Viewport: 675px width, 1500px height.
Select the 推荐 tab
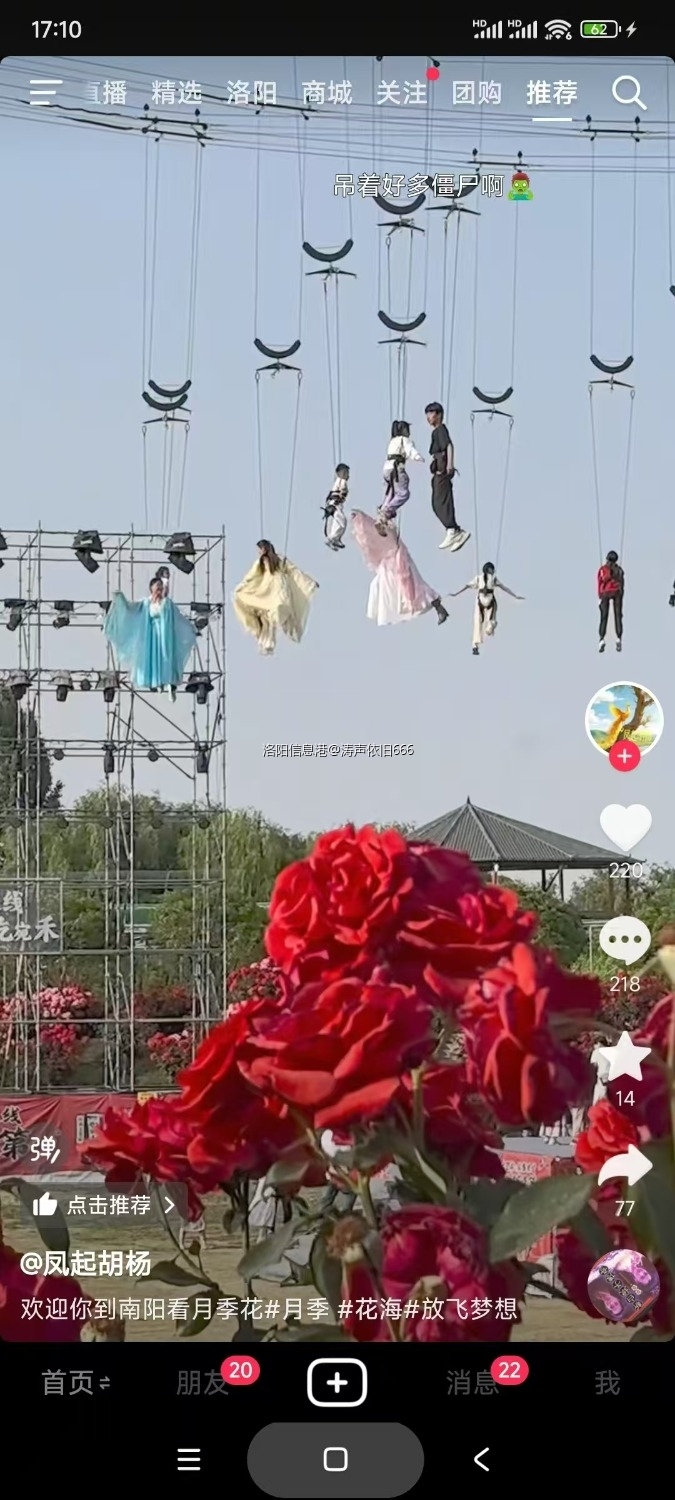[552, 93]
